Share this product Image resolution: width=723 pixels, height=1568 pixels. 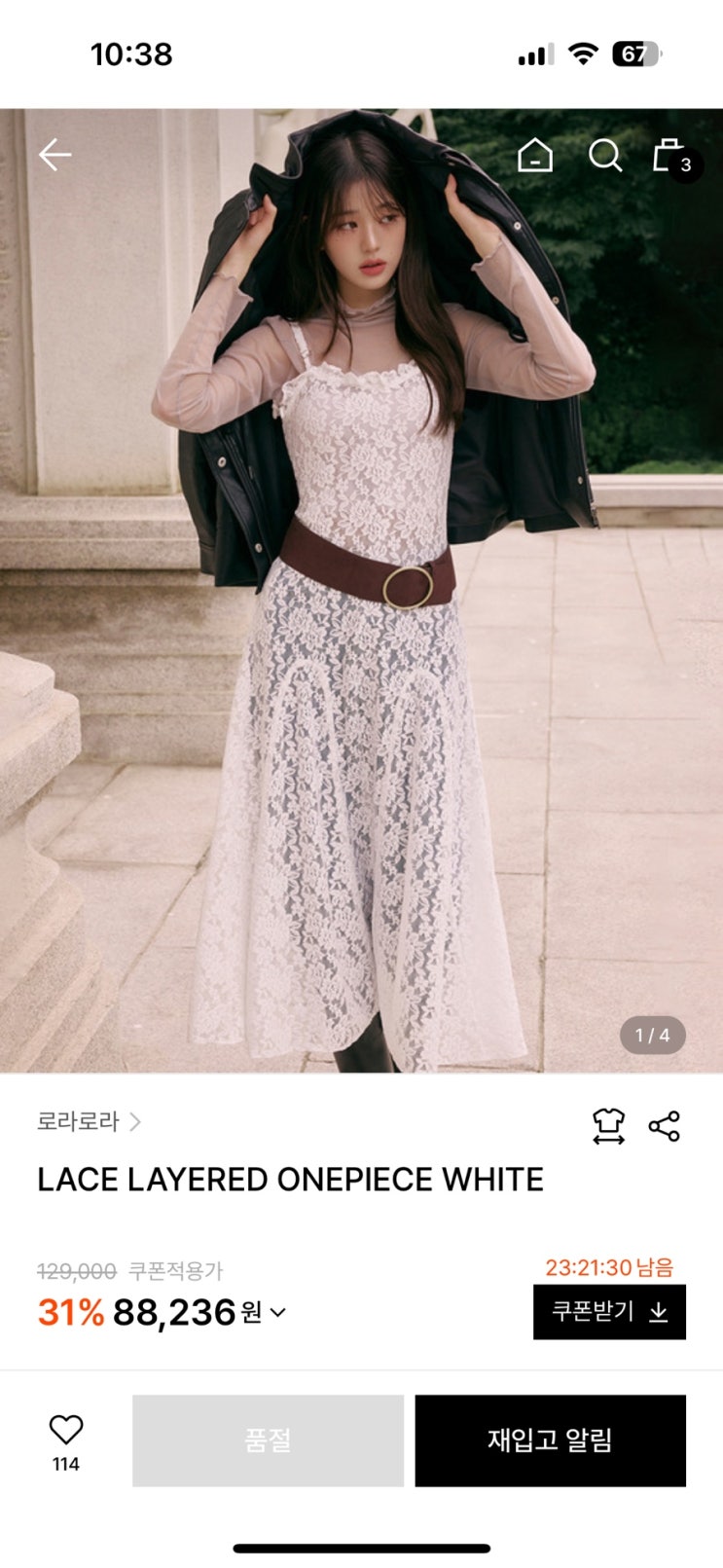(665, 1126)
